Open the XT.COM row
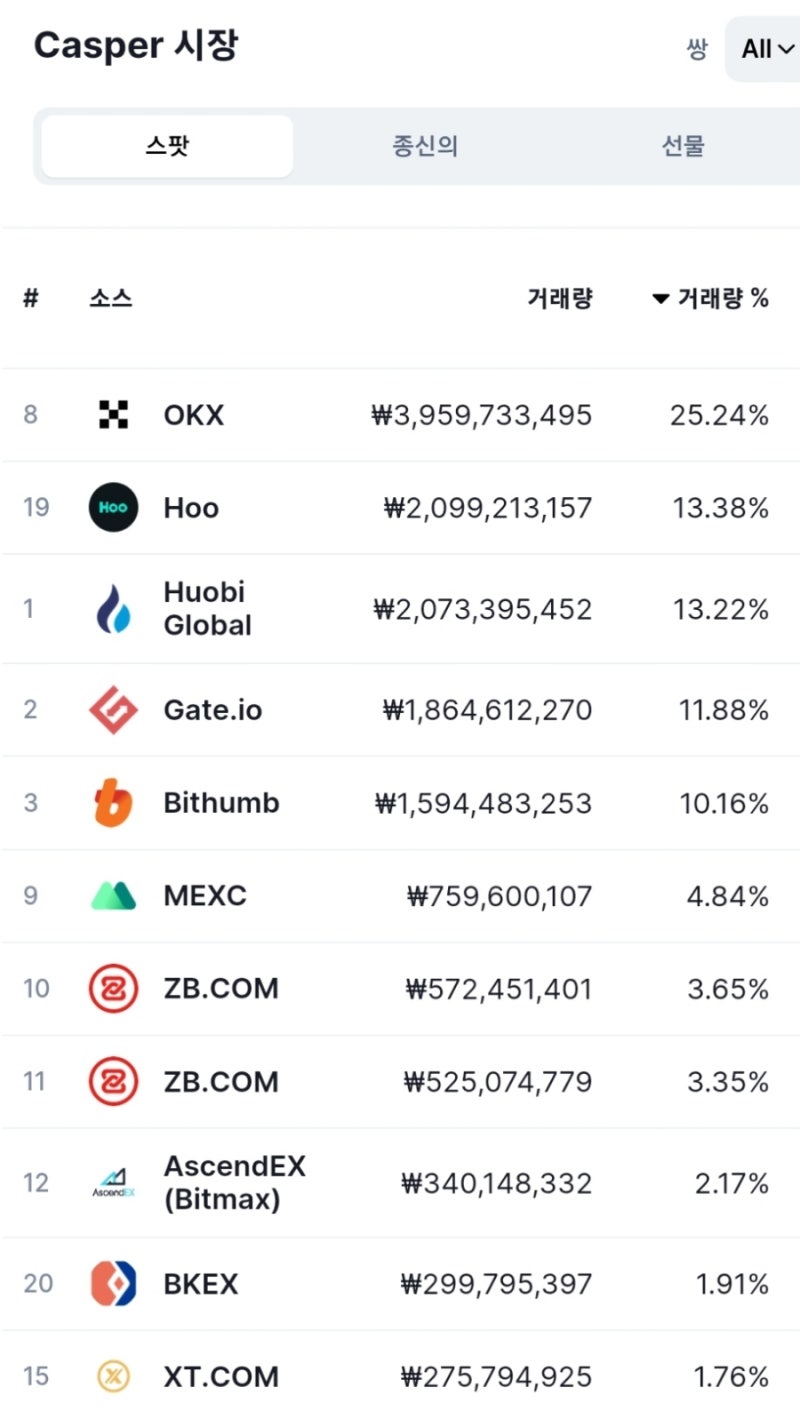 pos(400,1376)
